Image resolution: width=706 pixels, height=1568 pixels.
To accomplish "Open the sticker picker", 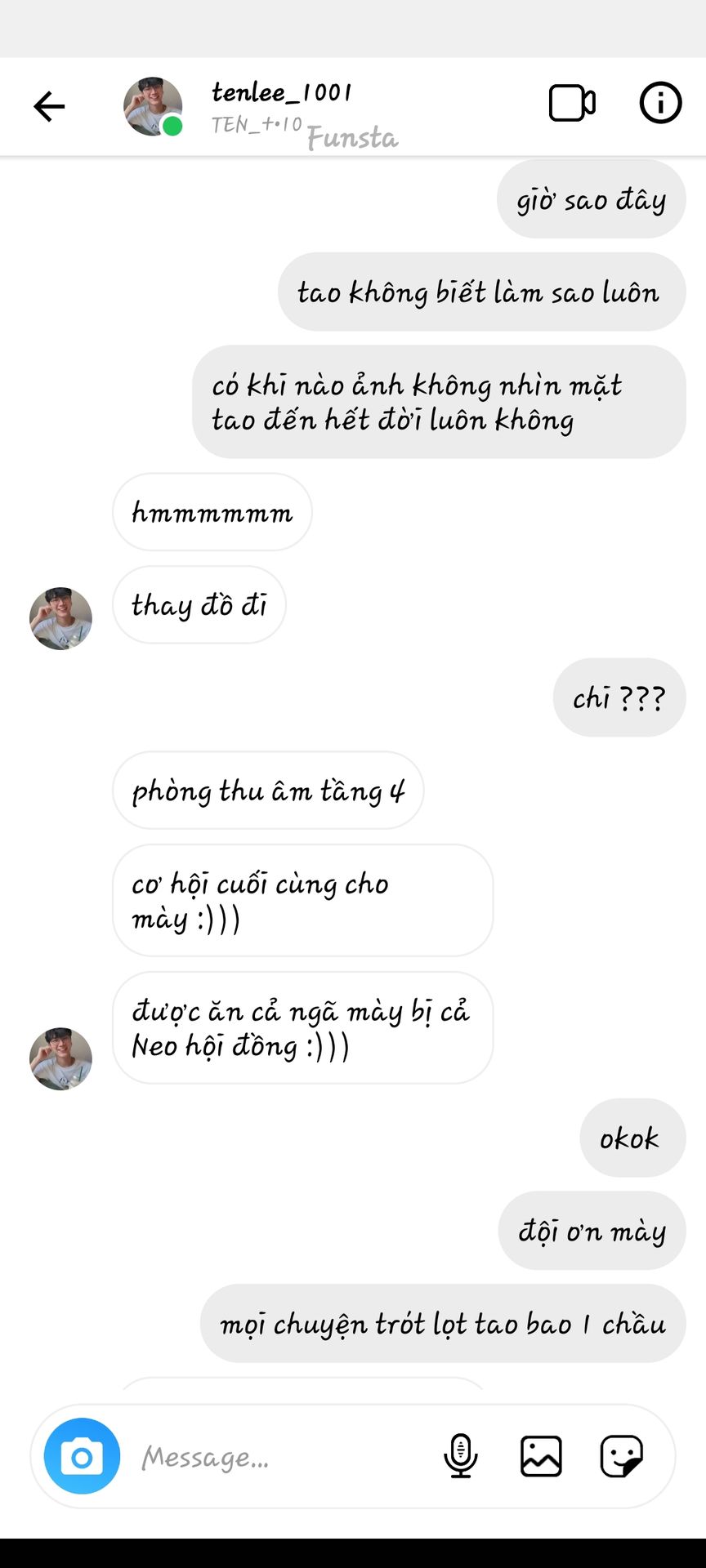I will tap(621, 1456).
